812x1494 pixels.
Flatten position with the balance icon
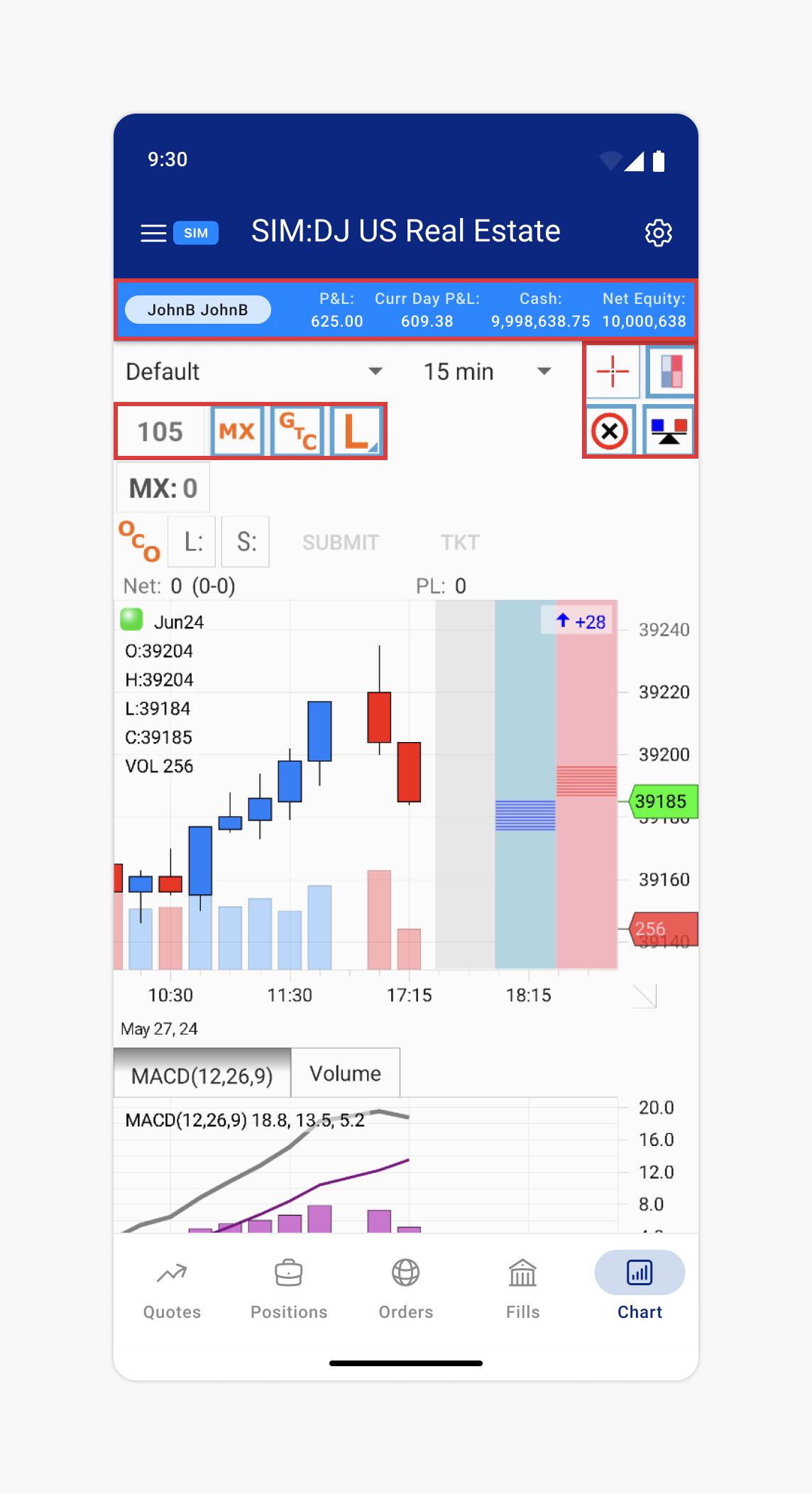[669, 430]
